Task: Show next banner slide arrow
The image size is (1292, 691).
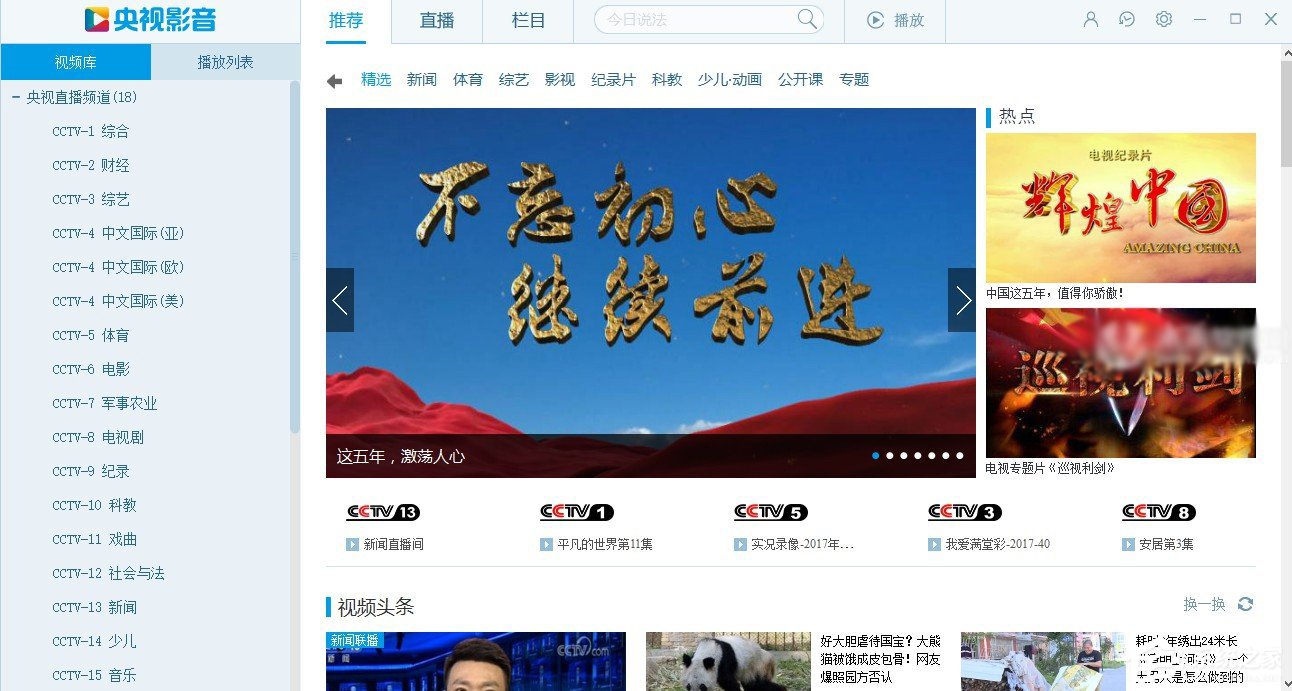Action: point(962,300)
